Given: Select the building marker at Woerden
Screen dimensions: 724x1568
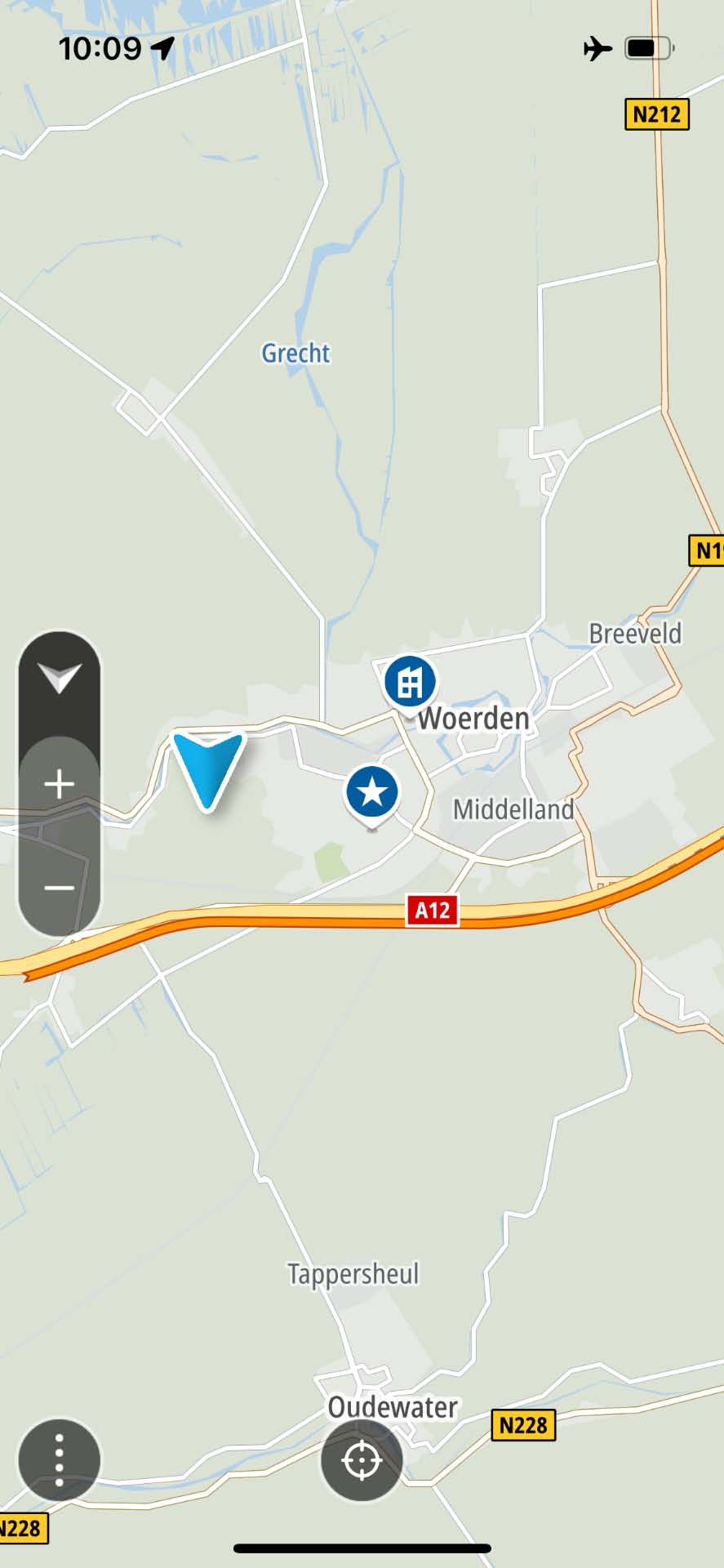Looking at the screenshot, I should coord(410,682).
